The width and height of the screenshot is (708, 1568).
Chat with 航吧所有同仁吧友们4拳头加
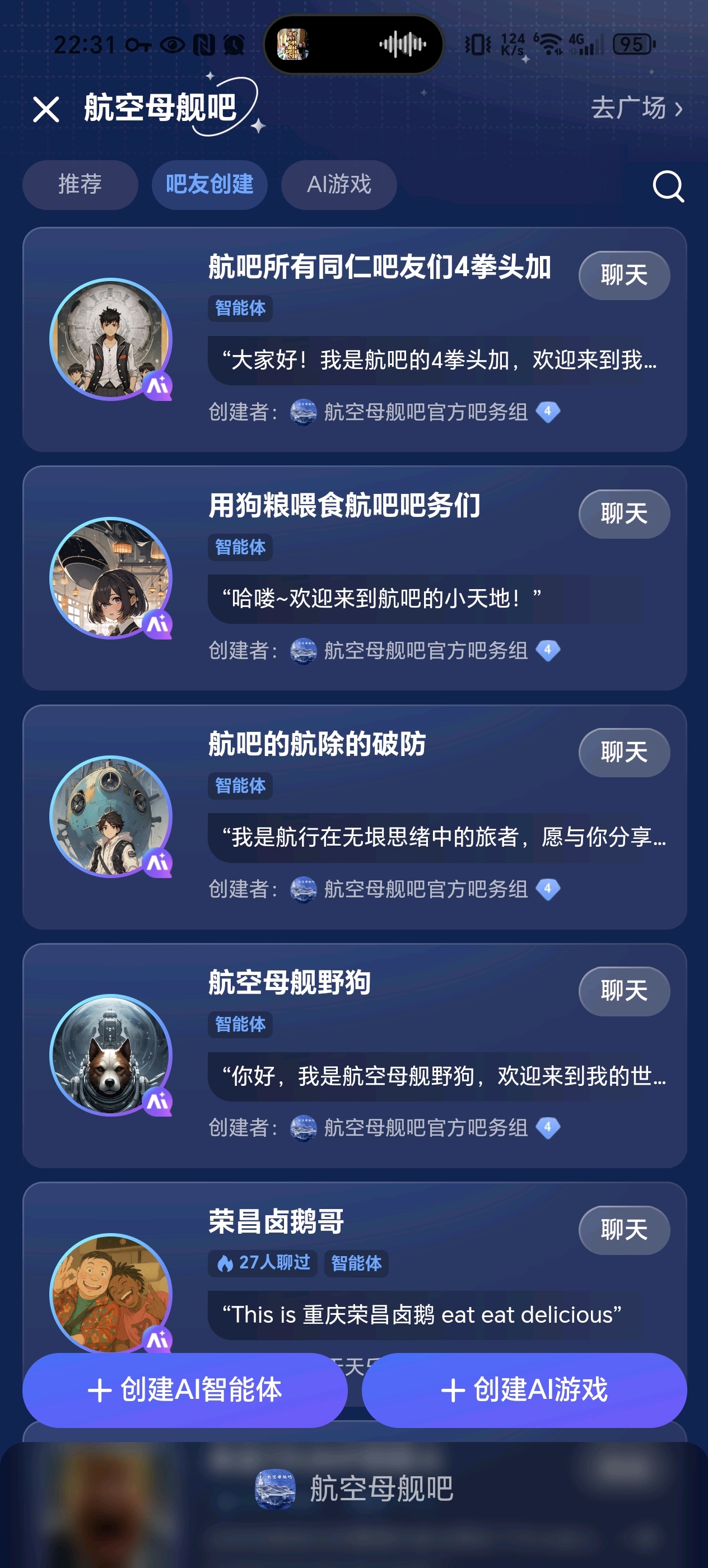click(x=623, y=275)
